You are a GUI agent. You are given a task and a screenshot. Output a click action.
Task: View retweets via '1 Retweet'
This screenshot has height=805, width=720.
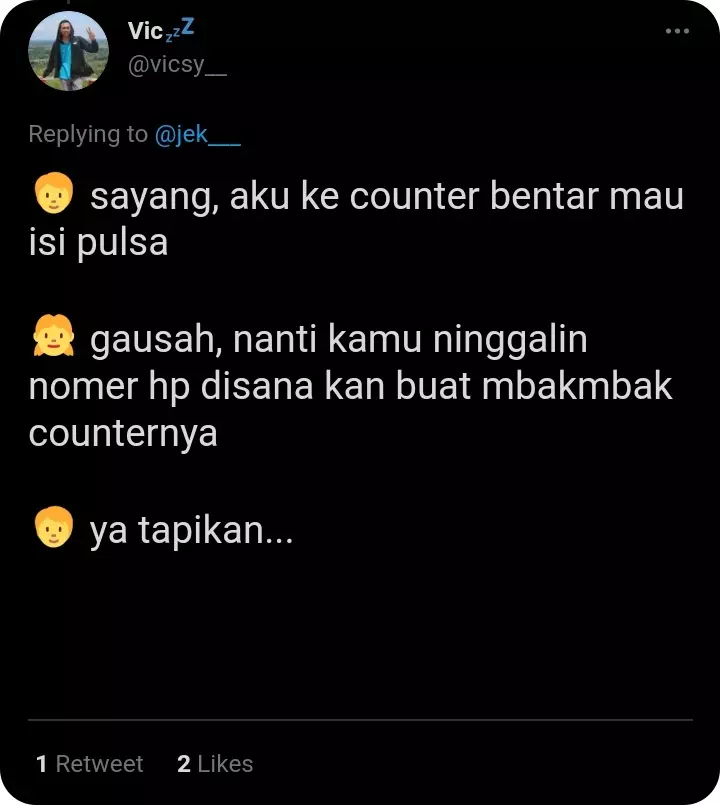(88, 763)
